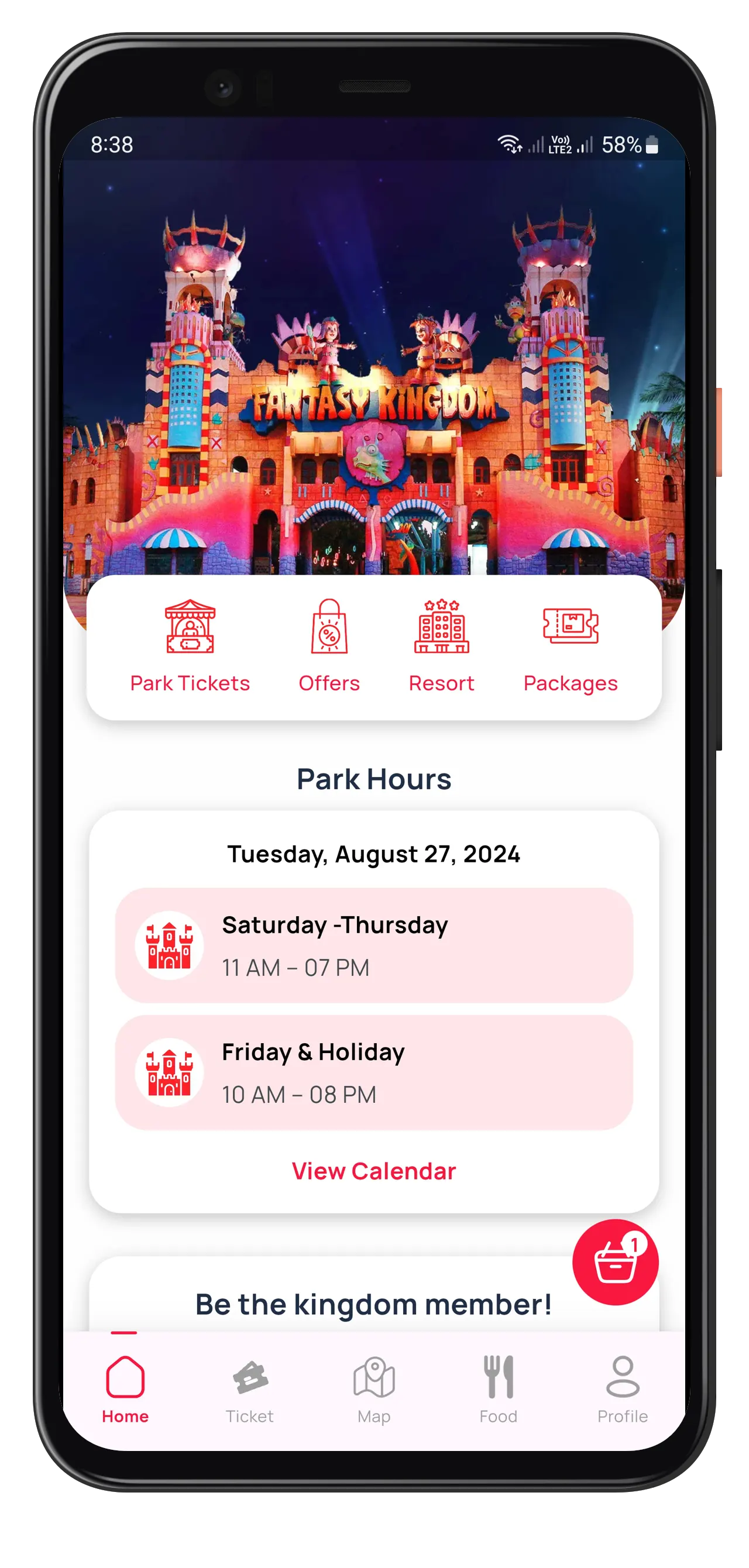749x1568 pixels.
Task: Explore available Packages
Action: (571, 646)
